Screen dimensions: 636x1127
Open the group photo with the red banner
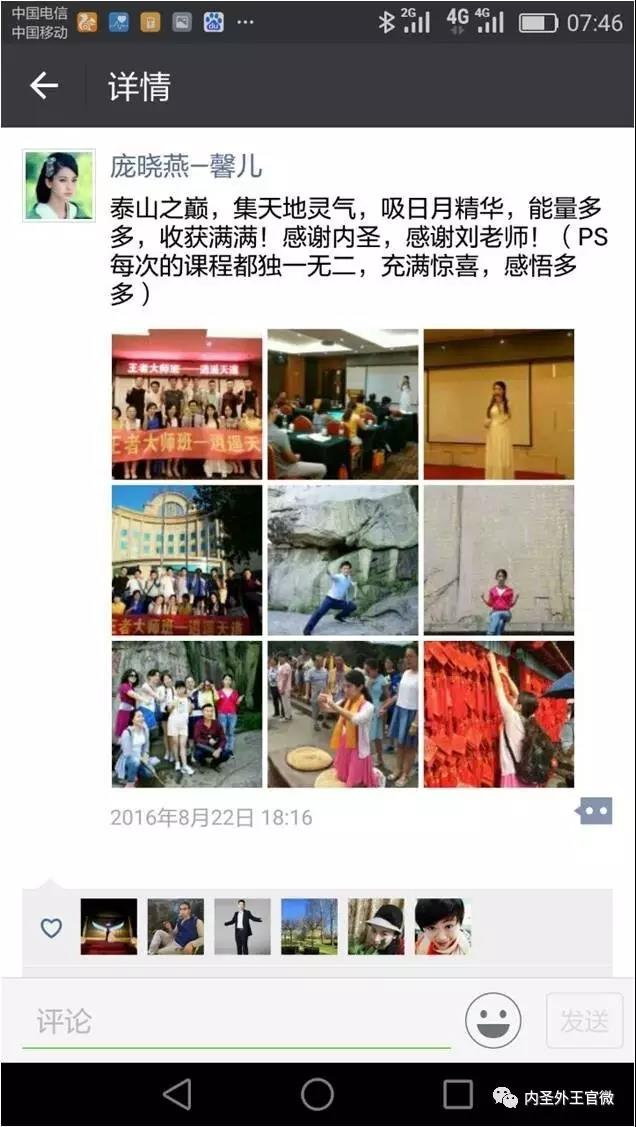point(187,405)
